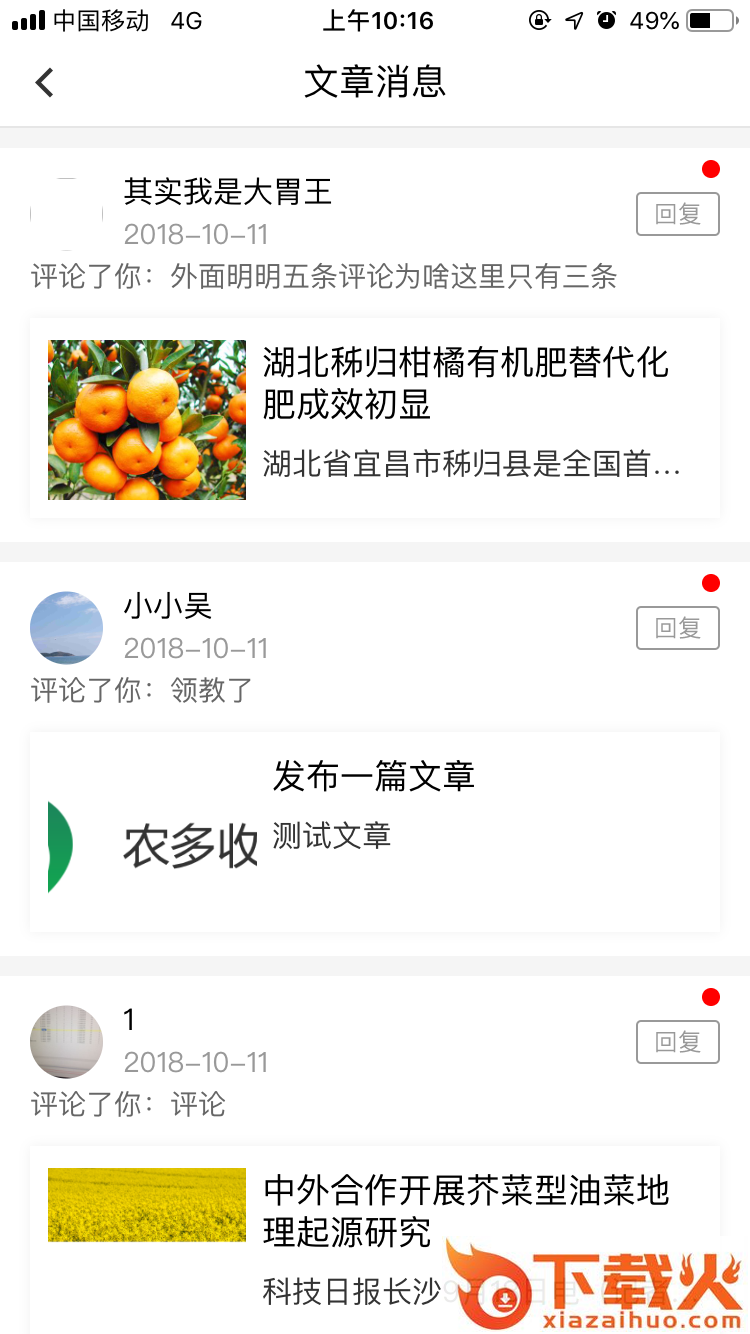Reply to 小小吴's comment

tap(678, 628)
